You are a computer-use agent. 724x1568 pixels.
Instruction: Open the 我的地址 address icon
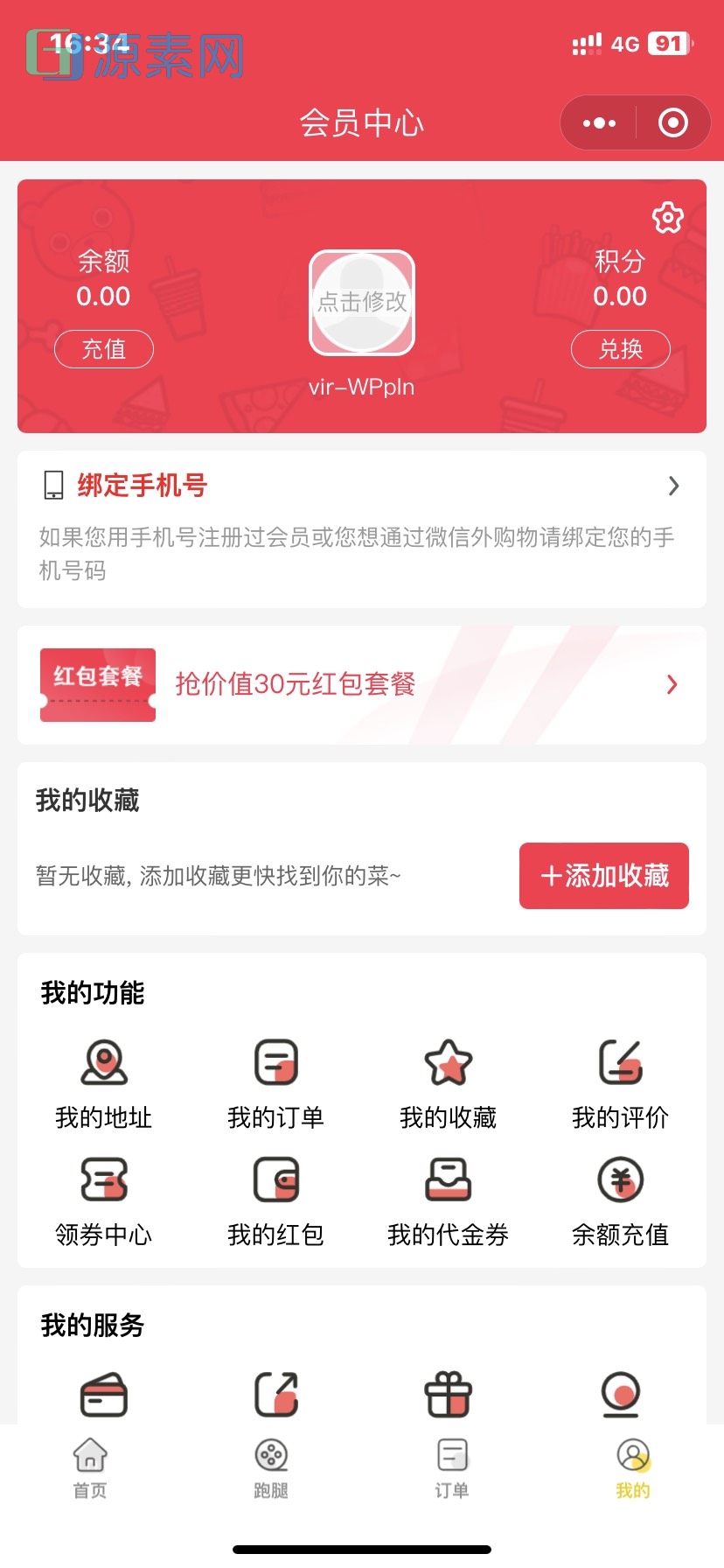pyautogui.click(x=103, y=1063)
